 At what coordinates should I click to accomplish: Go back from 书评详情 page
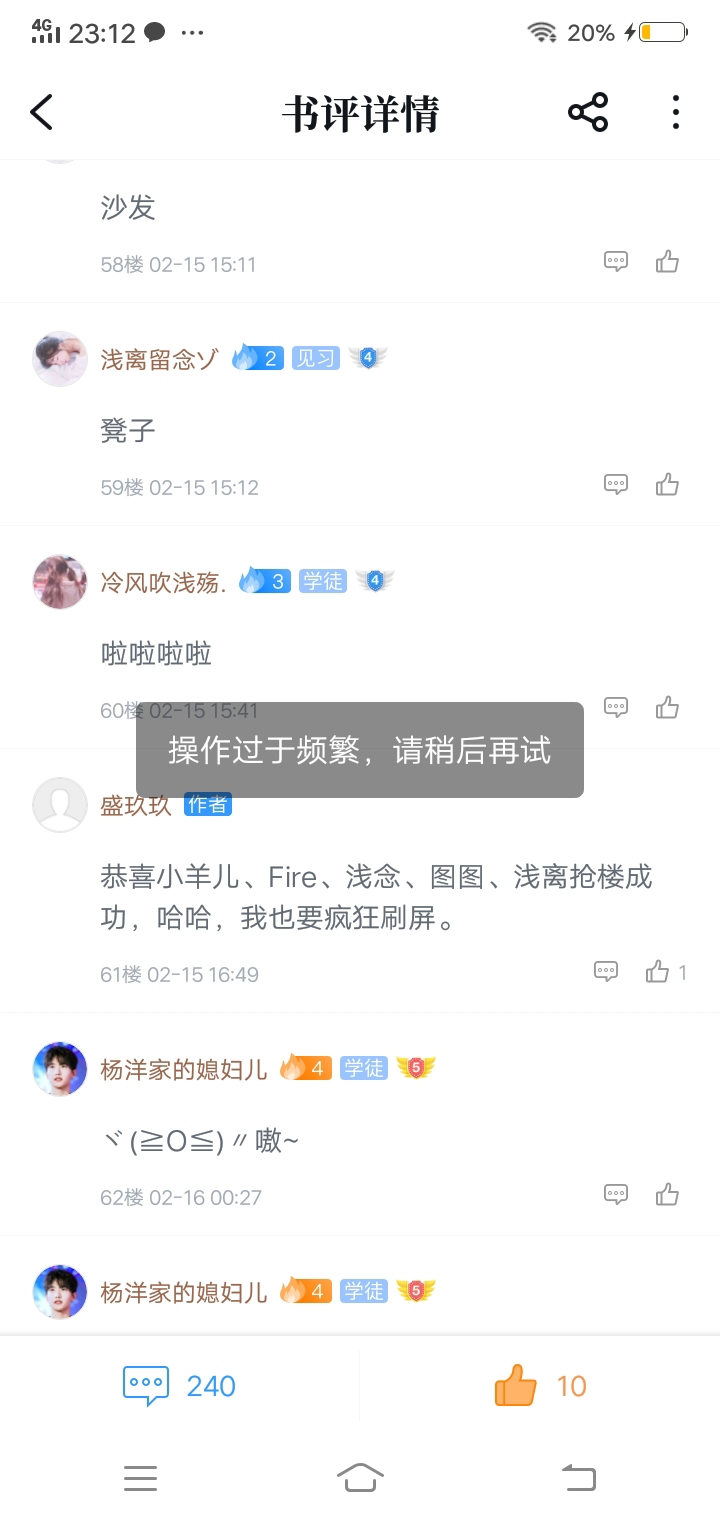pos(41,113)
